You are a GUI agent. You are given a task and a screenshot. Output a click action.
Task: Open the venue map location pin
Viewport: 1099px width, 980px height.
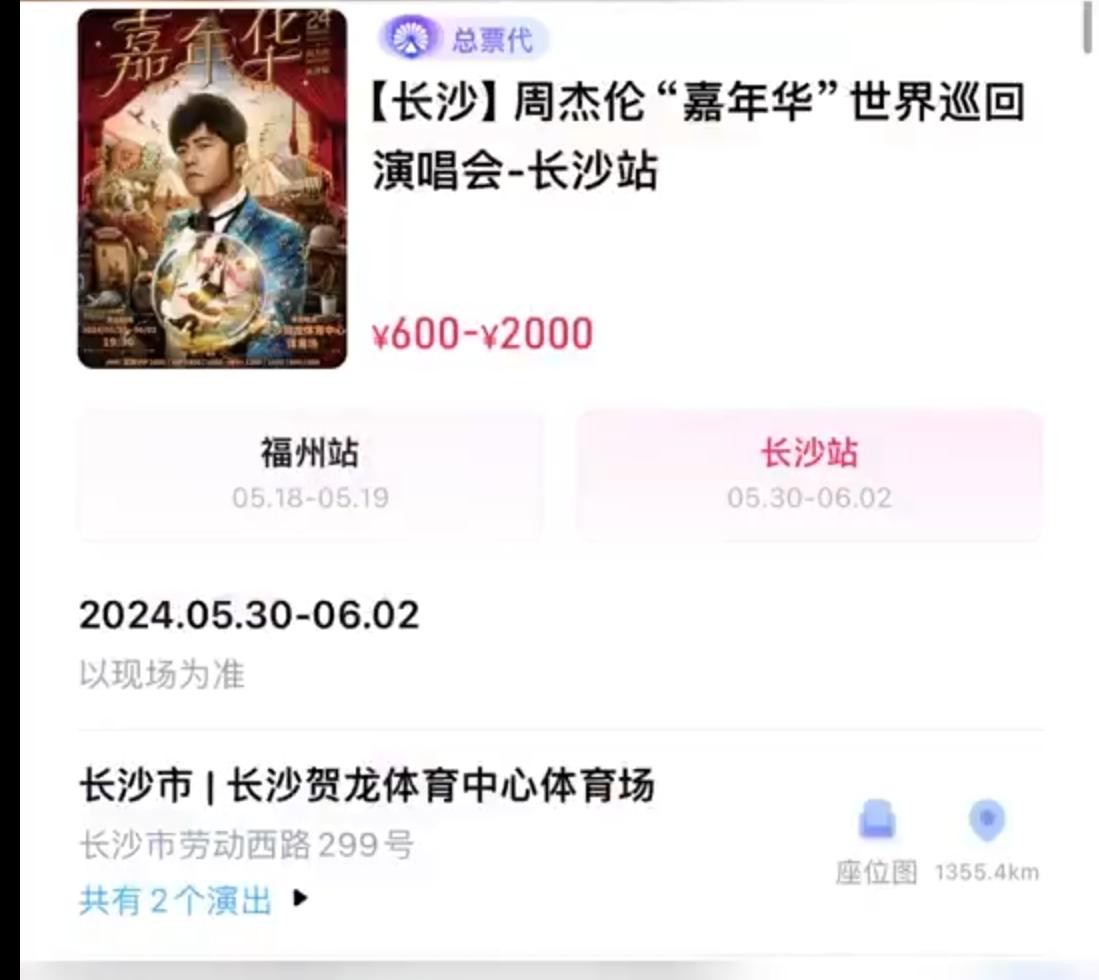[x=986, y=840]
